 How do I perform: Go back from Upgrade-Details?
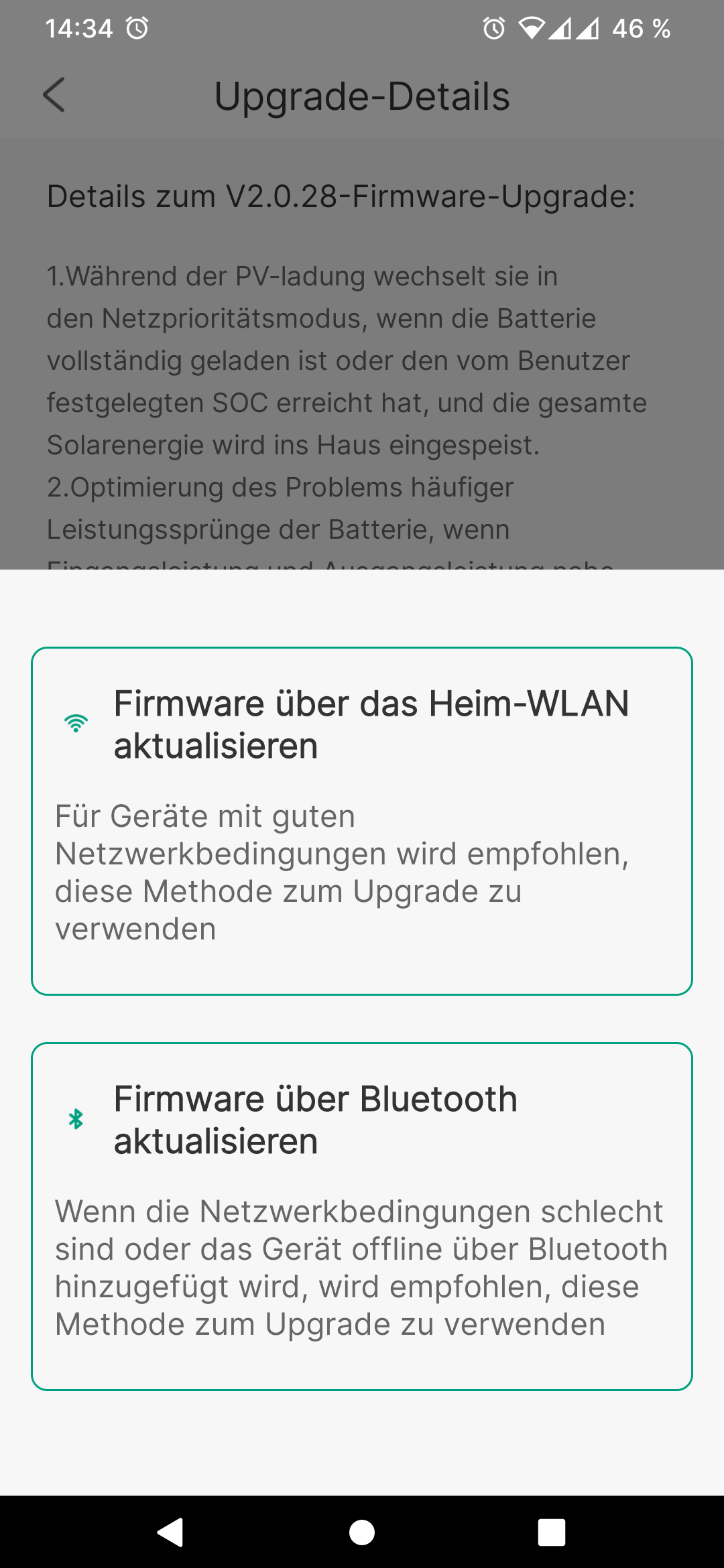(54, 94)
